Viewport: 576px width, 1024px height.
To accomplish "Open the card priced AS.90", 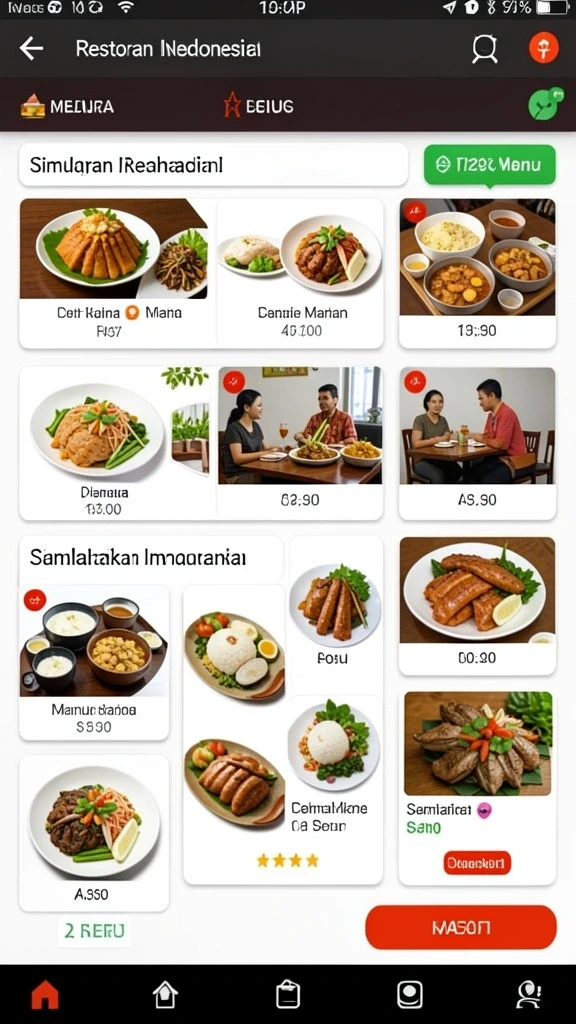I will pyautogui.click(x=477, y=443).
